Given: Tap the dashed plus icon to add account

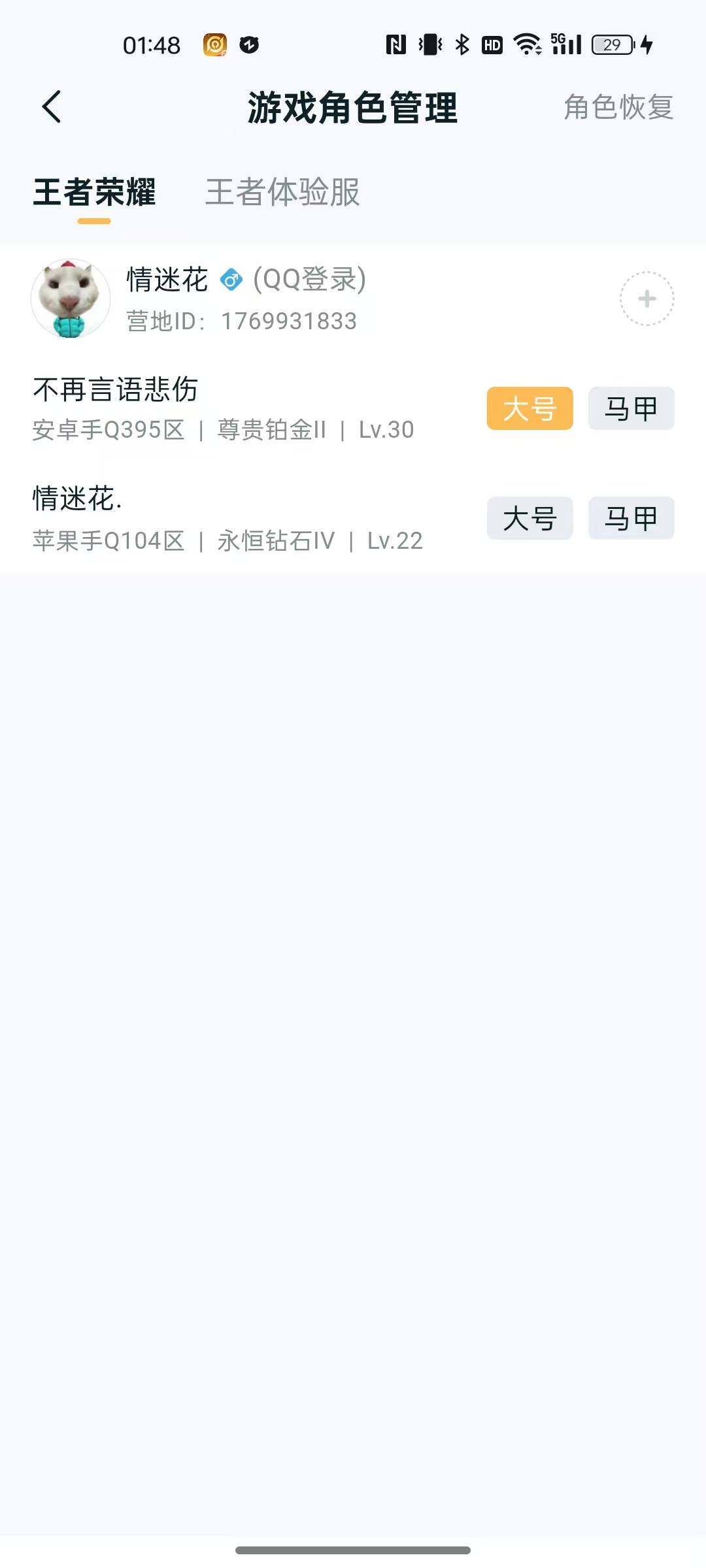Looking at the screenshot, I should 646,297.
